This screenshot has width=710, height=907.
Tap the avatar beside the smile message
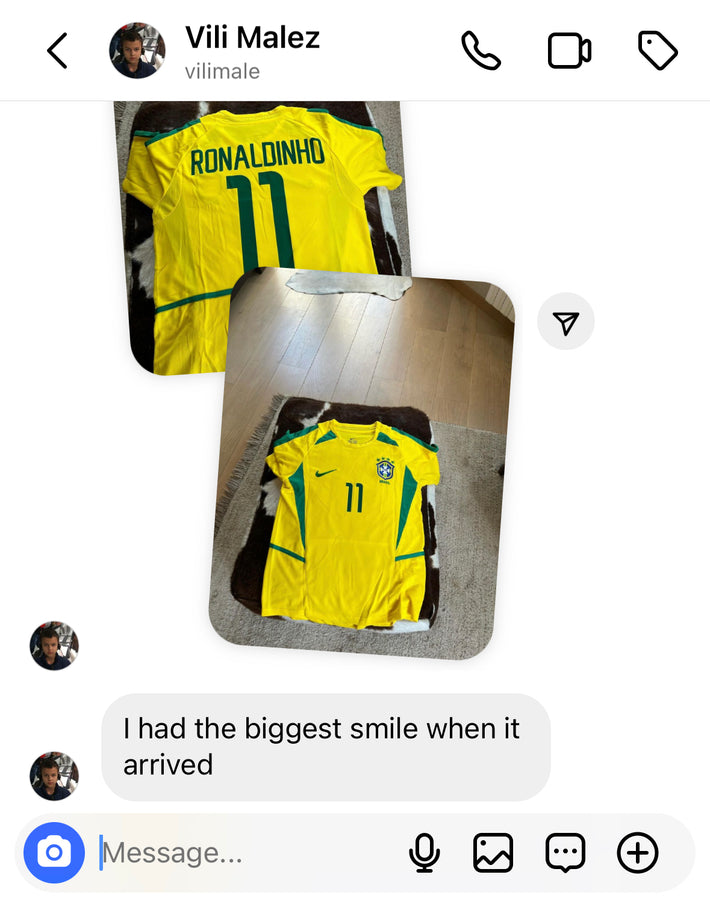[54, 776]
